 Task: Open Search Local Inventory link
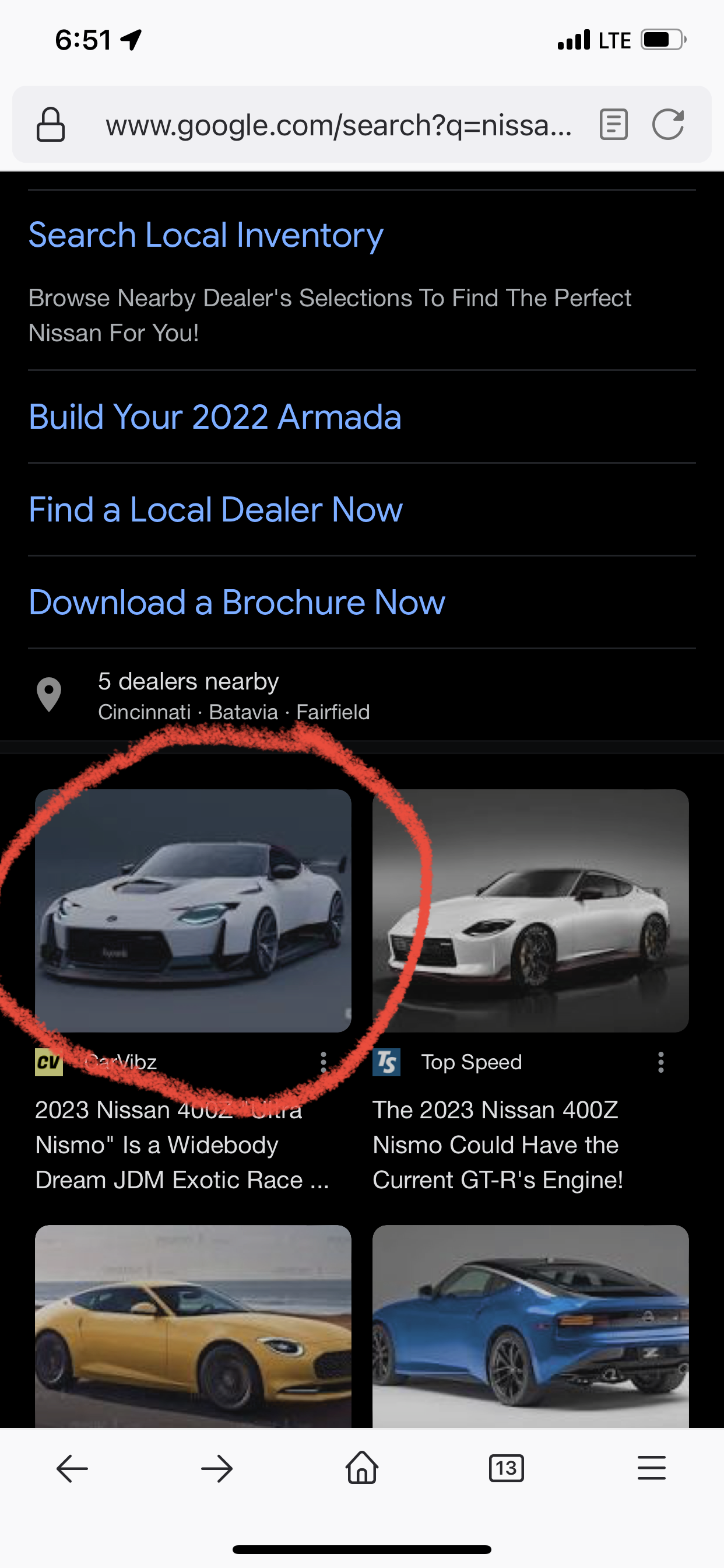206,235
